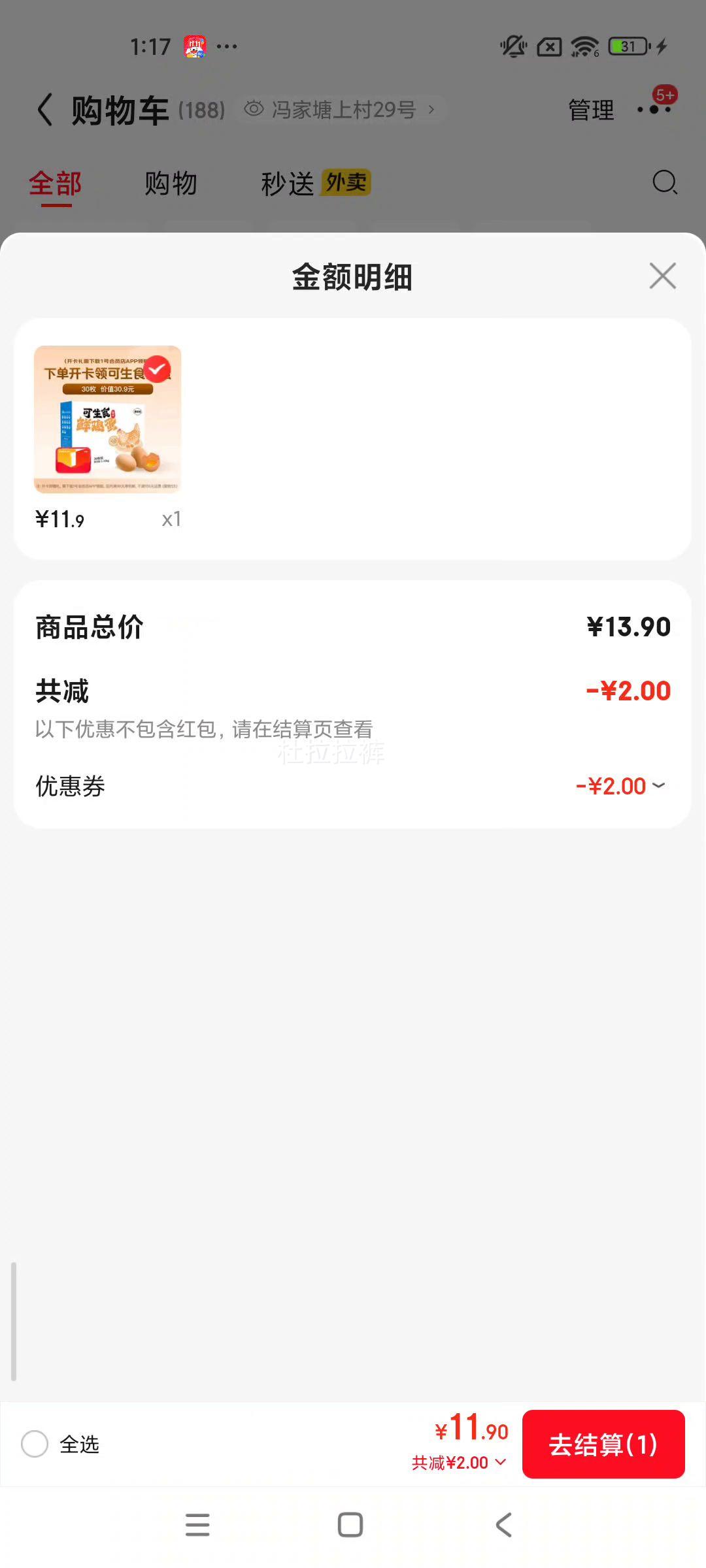
Task: Switch to the 全部 tab
Action: tap(56, 184)
